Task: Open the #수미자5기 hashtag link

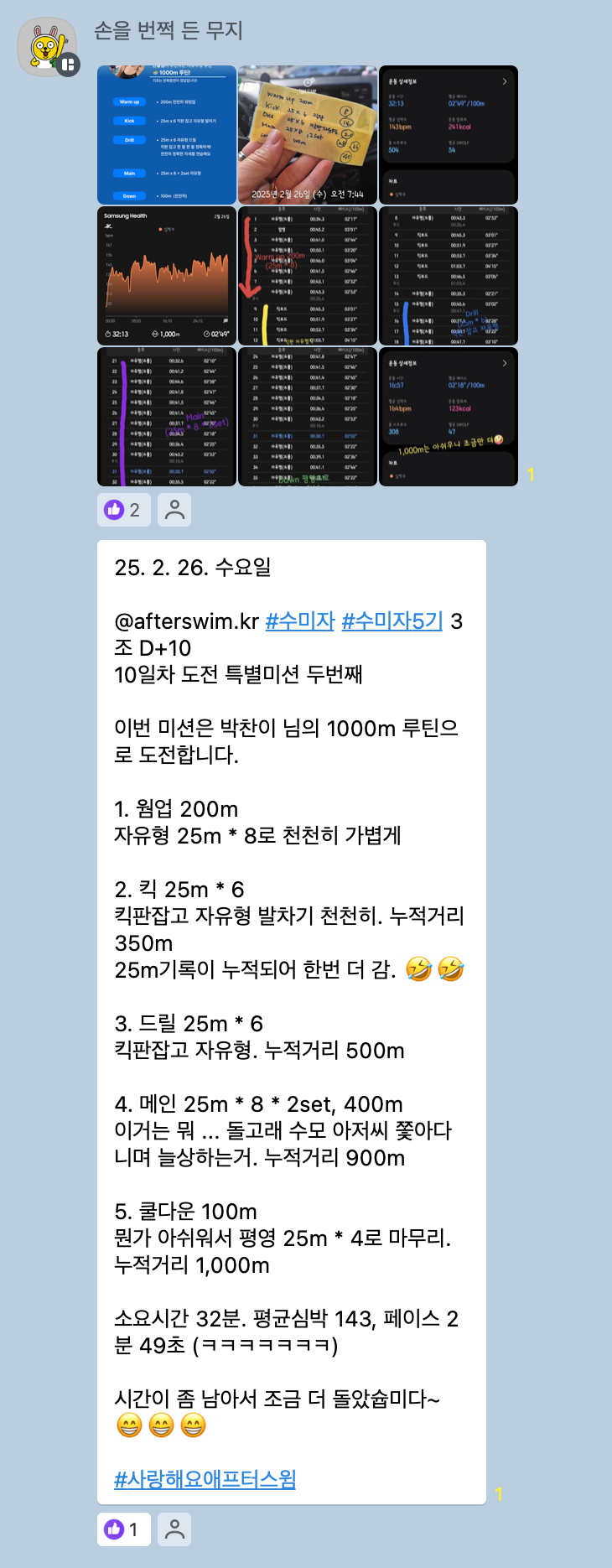Action: coord(392,621)
